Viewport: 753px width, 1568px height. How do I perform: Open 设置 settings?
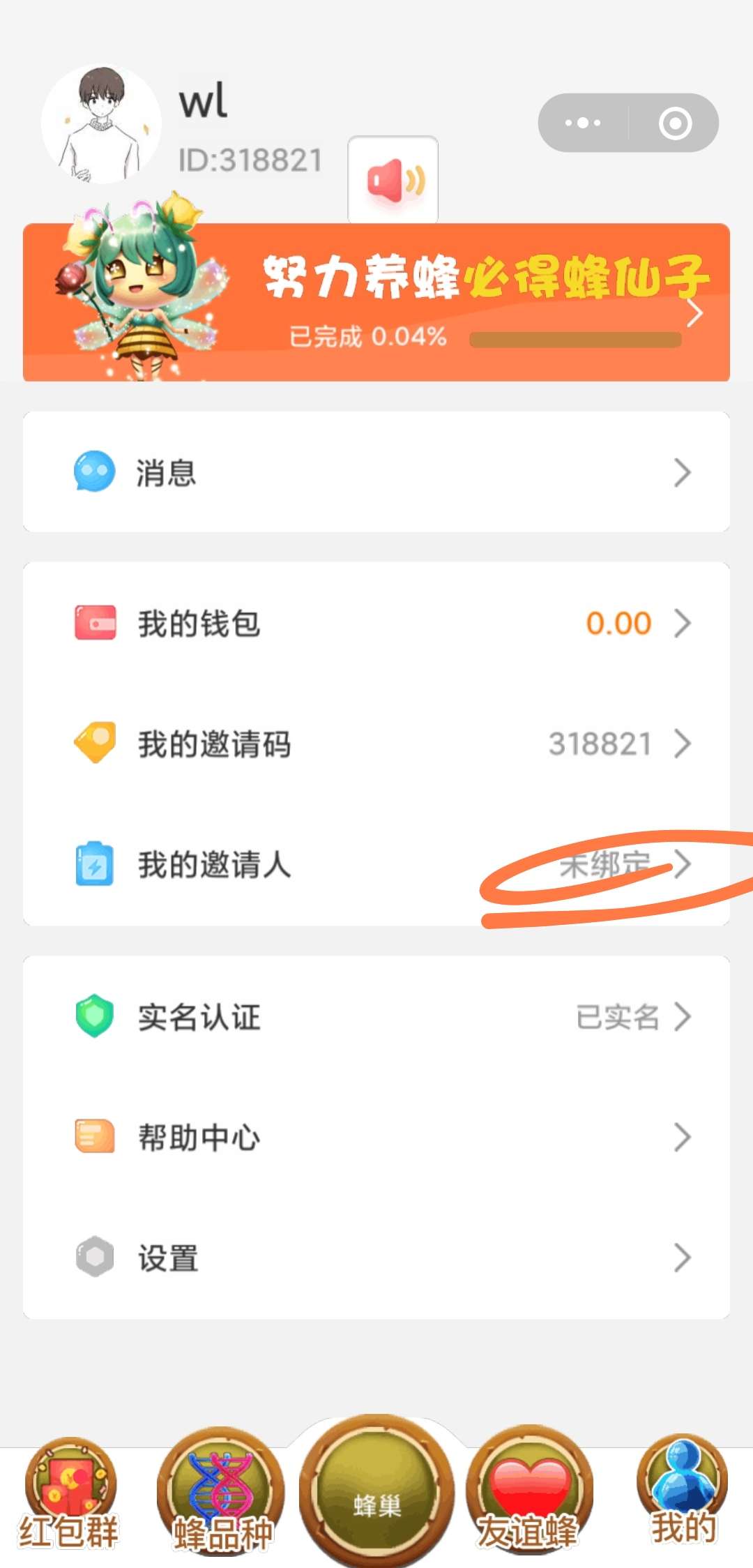tap(376, 1258)
